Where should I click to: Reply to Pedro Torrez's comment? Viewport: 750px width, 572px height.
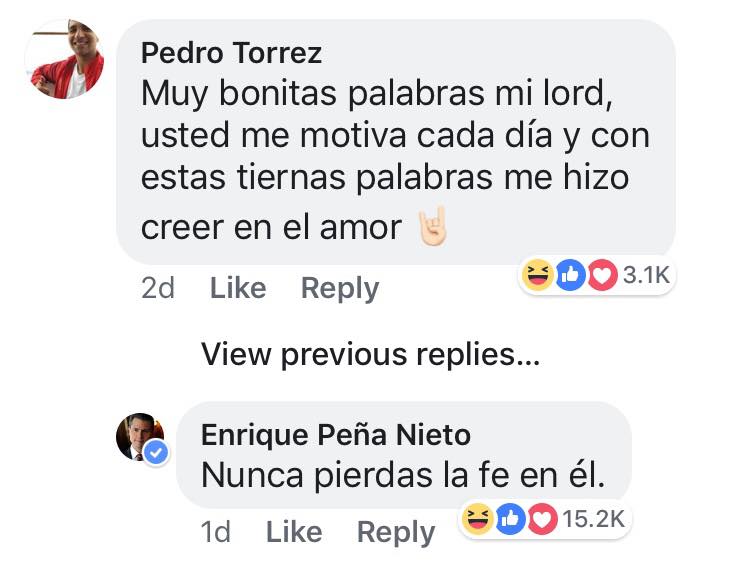[x=340, y=288]
